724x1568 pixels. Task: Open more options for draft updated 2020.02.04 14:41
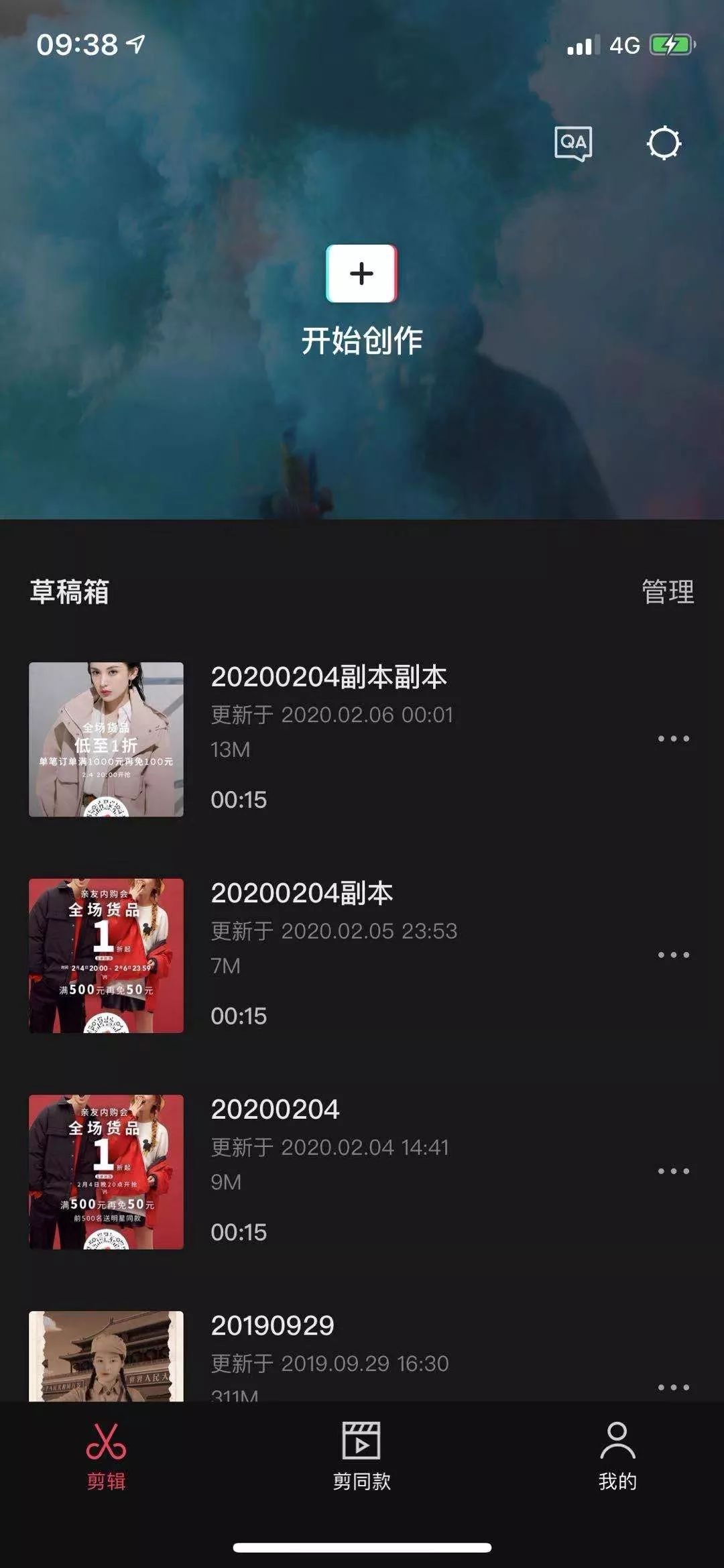click(x=673, y=1171)
